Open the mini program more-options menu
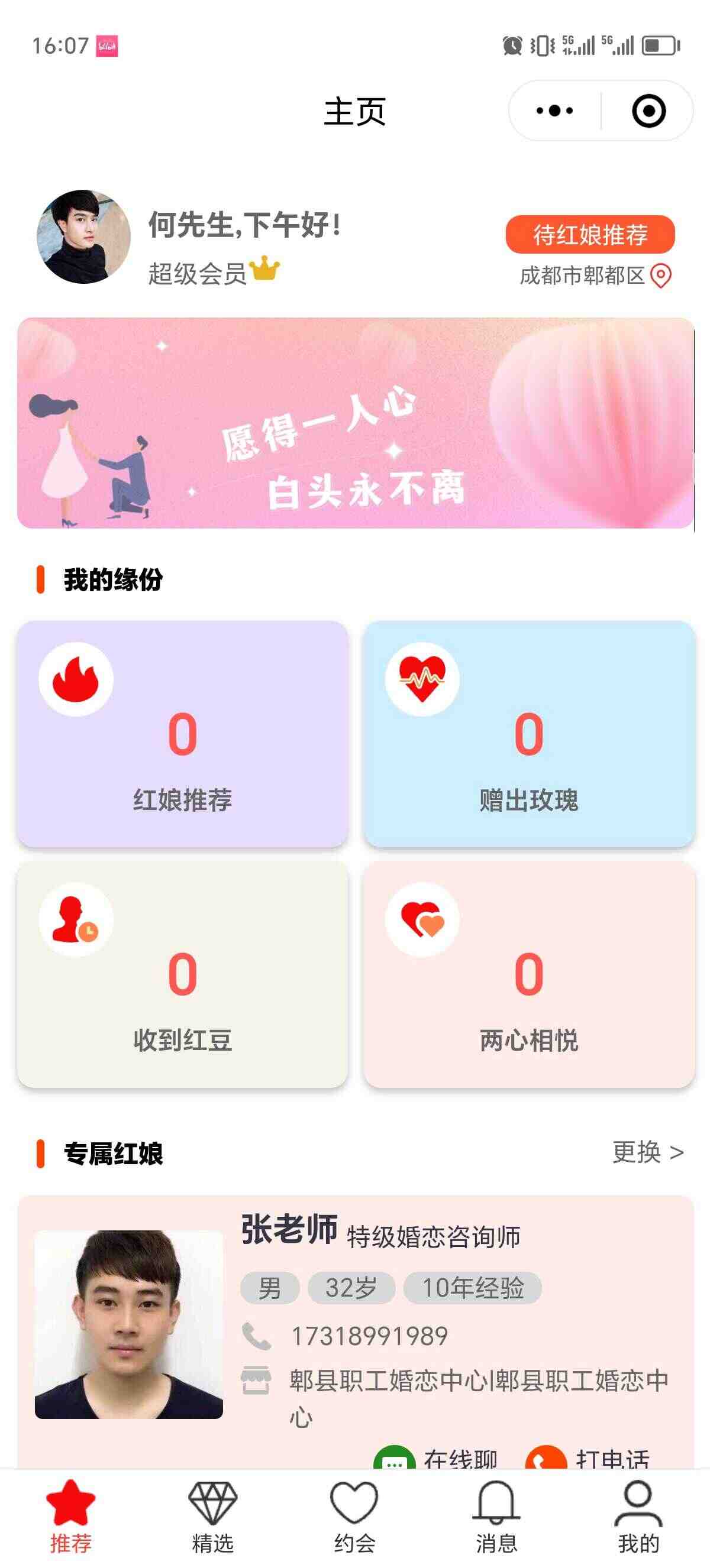Screen dimensions: 710x1568 pyautogui.click(x=554, y=111)
